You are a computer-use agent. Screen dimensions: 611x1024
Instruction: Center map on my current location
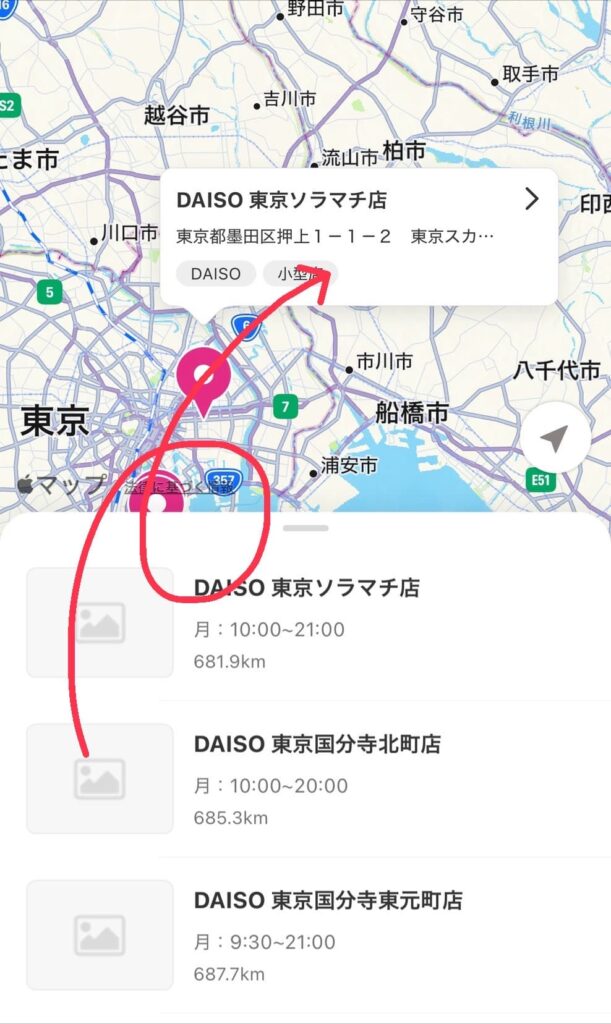[x=555, y=438]
